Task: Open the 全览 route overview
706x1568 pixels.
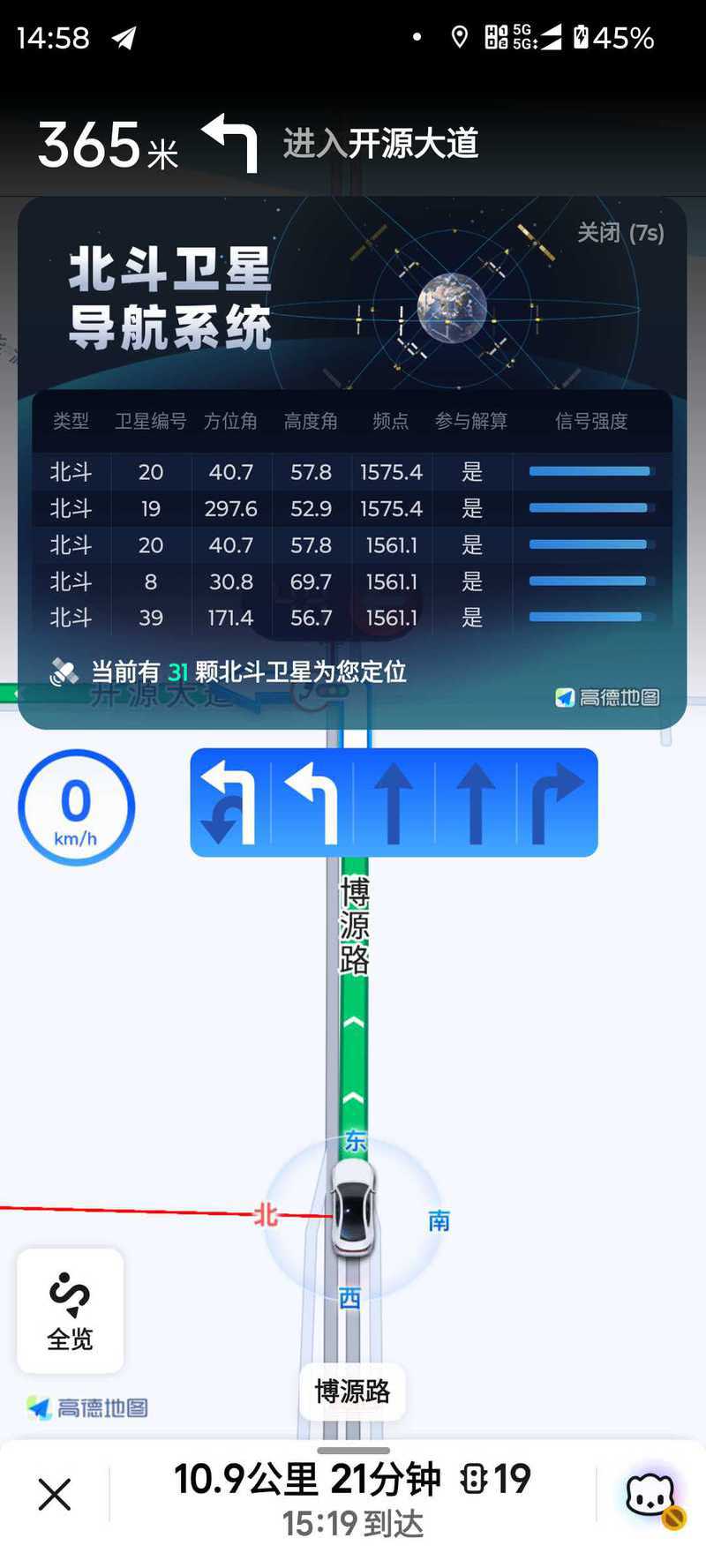Action: [x=70, y=1310]
